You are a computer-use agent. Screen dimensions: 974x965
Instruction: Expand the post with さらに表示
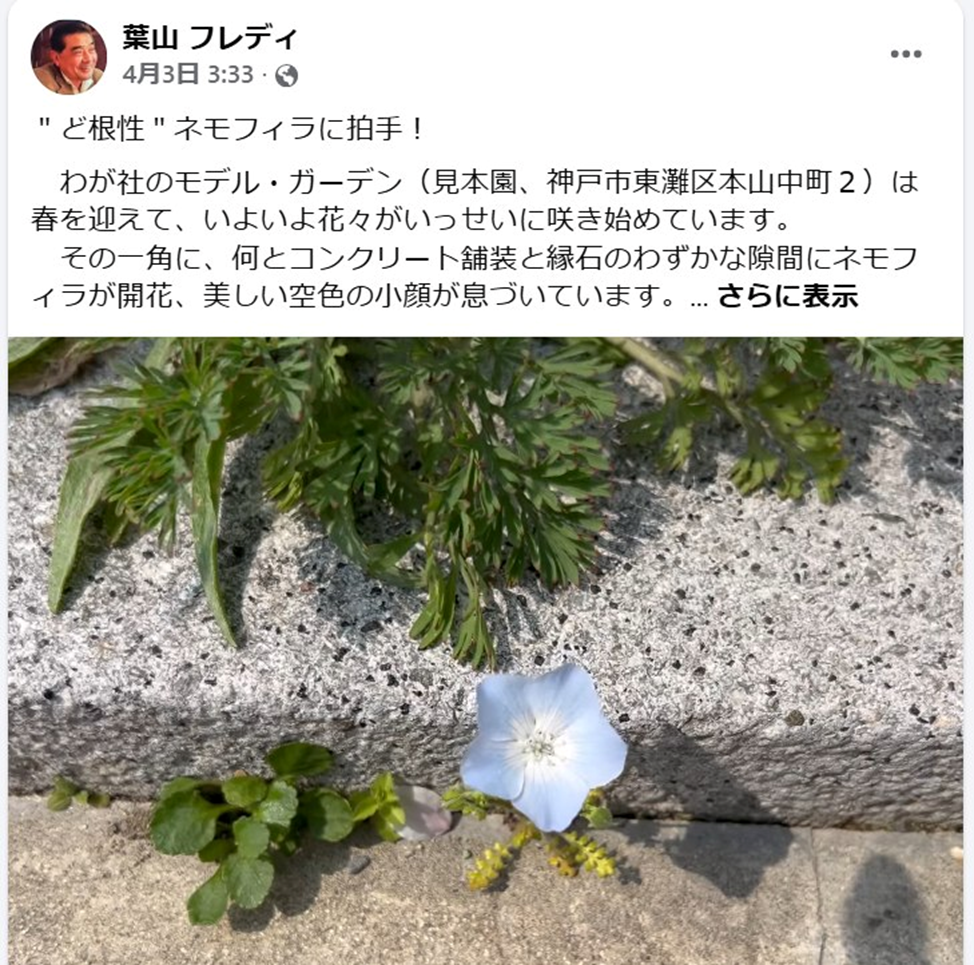point(787,297)
